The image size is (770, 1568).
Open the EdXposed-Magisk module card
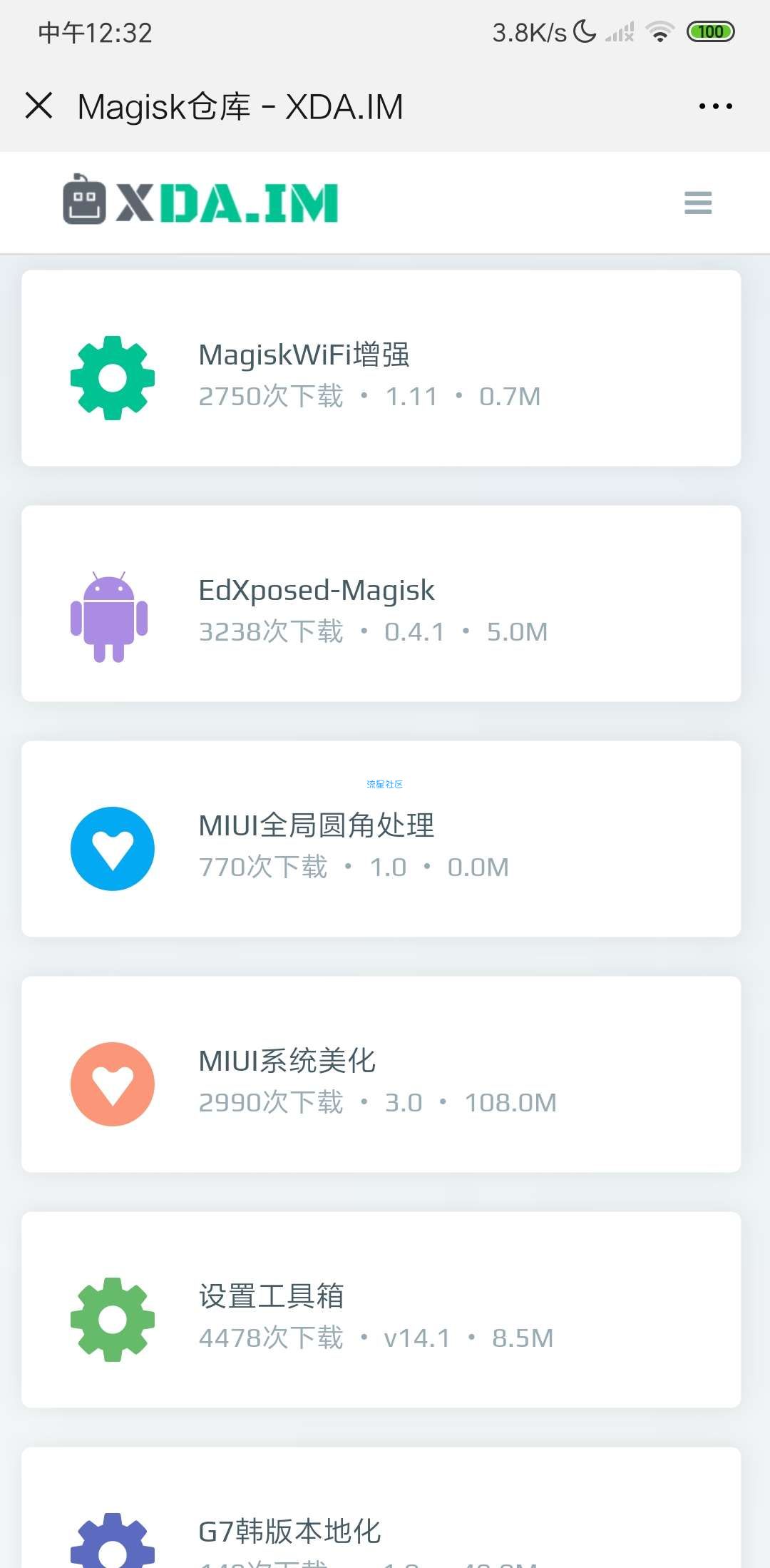381,604
